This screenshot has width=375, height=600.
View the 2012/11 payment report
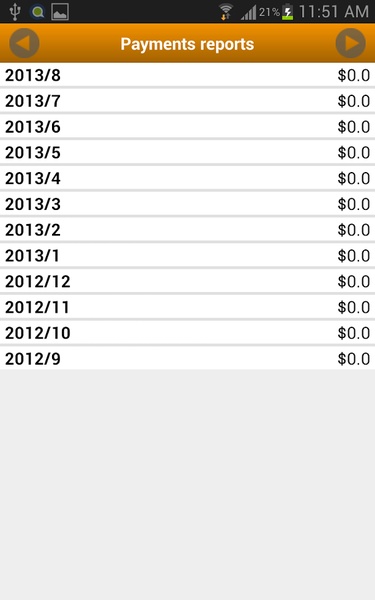(x=188, y=307)
